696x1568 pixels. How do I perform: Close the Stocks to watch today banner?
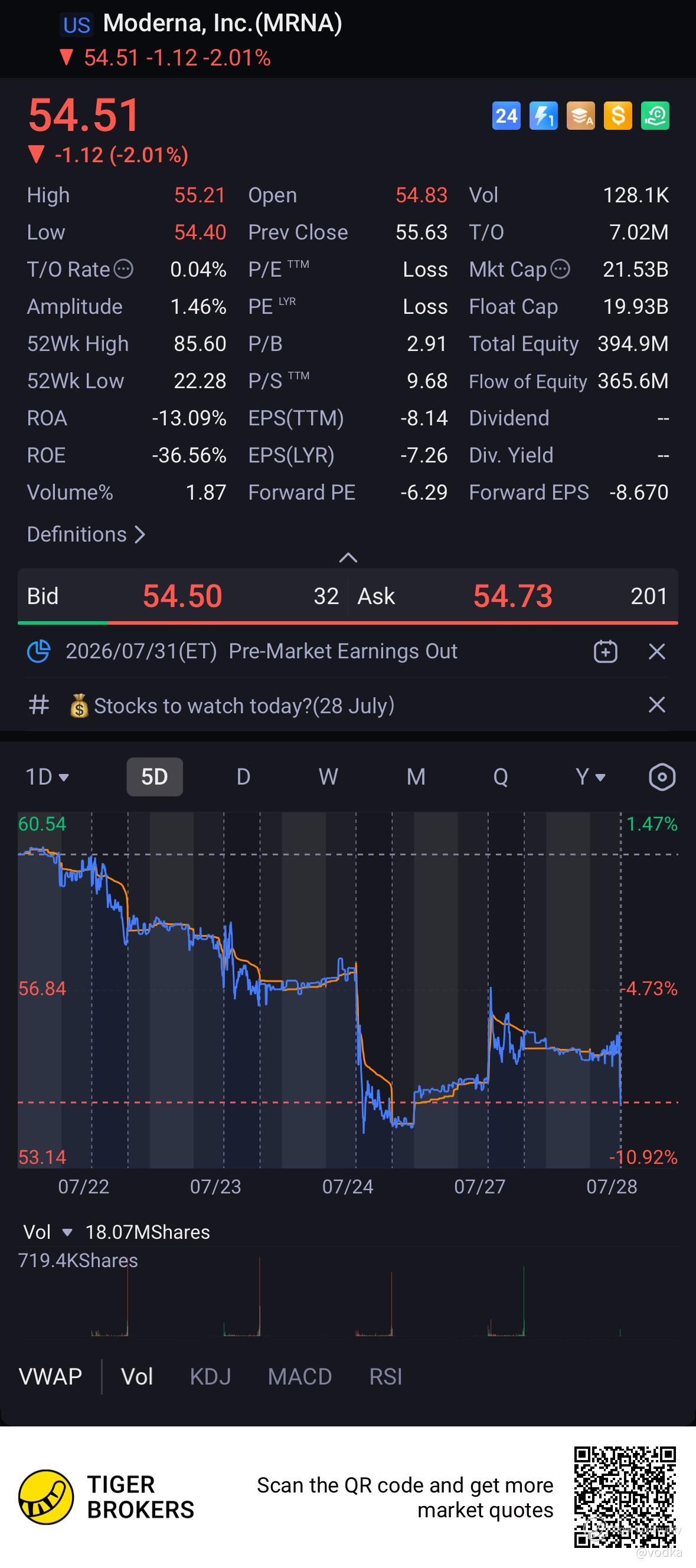coord(656,705)
